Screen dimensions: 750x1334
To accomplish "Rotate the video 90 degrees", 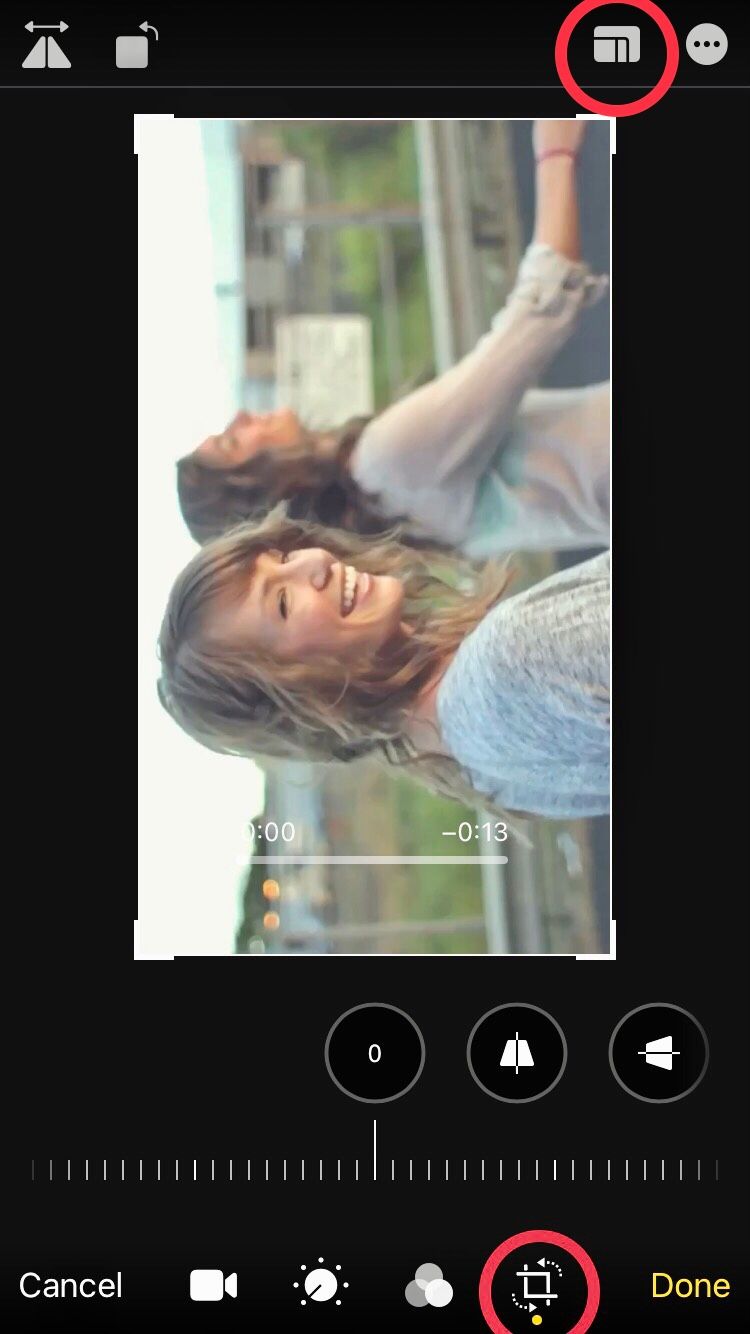I will (136, 46).
